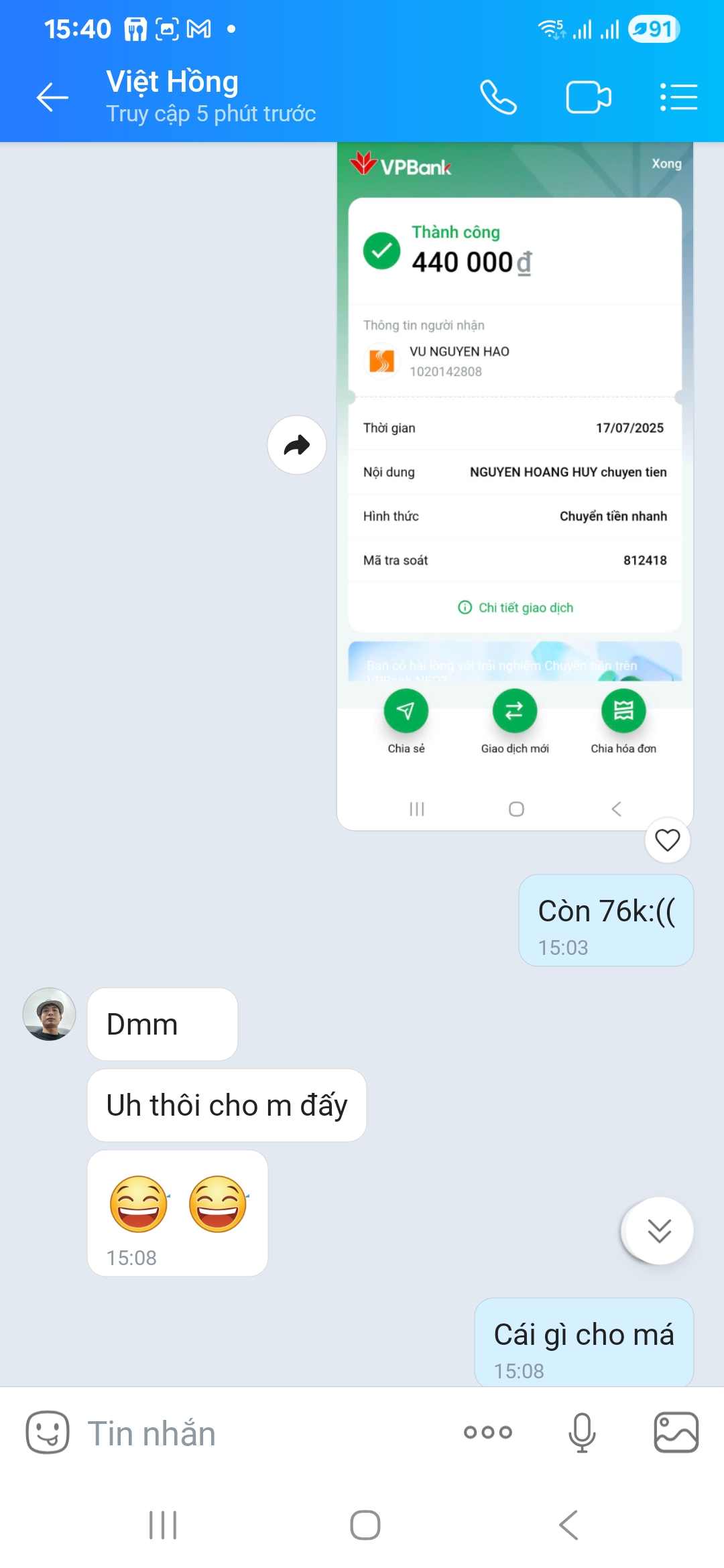Open the photo gallery picker
The width and height of the screenshot is (724, 1568).
676,1432
